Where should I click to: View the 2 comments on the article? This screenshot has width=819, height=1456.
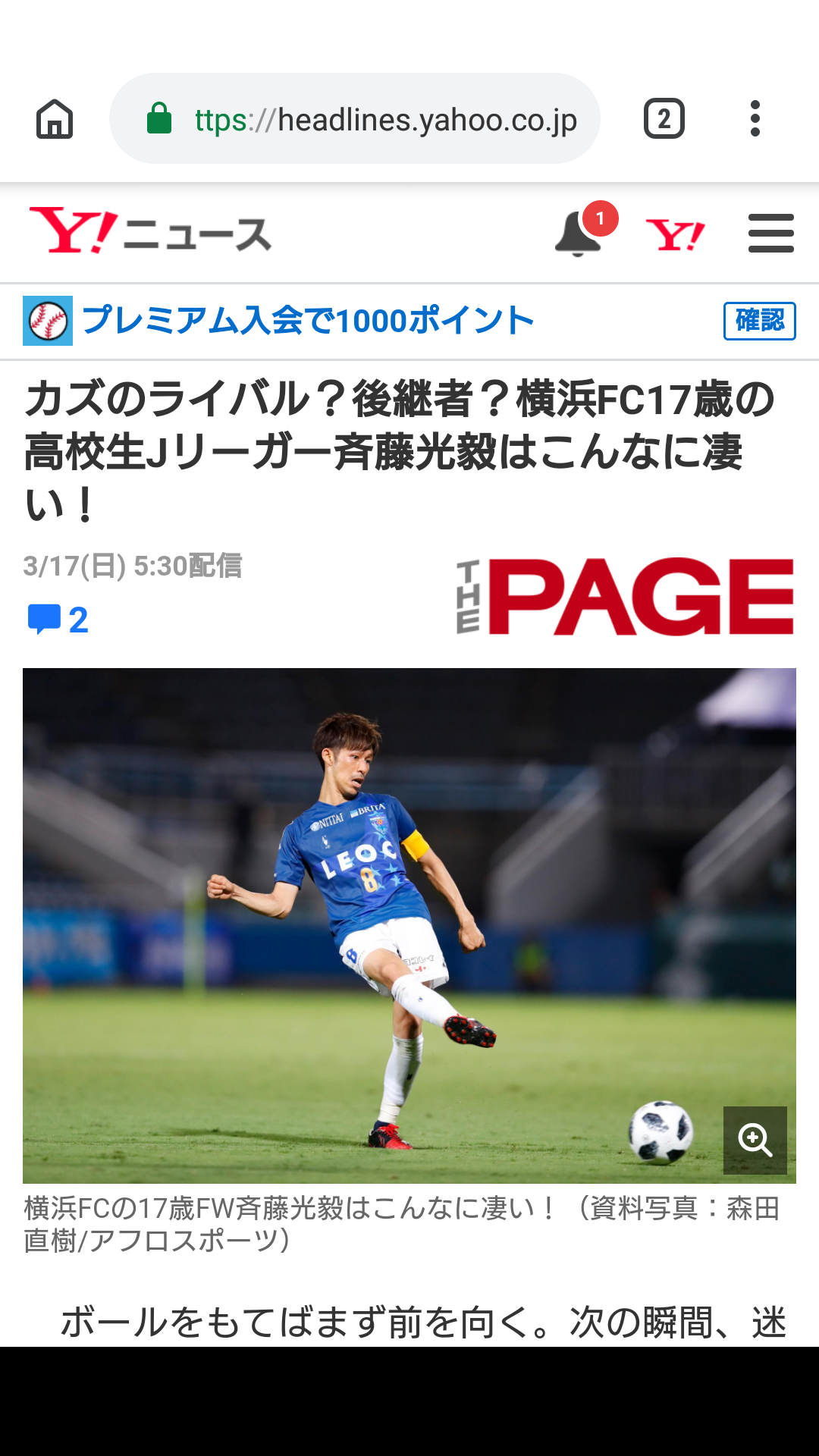[58, 620]
